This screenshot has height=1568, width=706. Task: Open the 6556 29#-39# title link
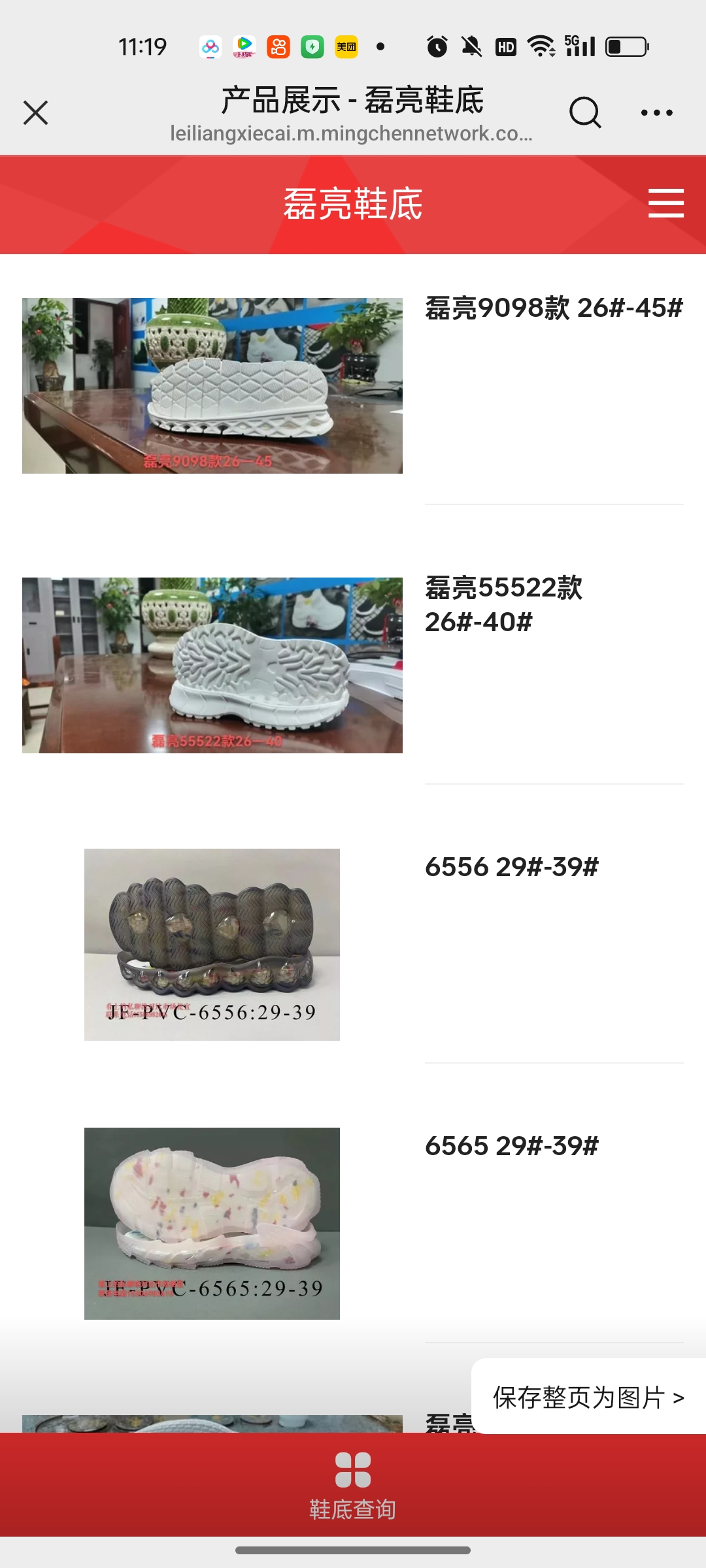(512, 867)
